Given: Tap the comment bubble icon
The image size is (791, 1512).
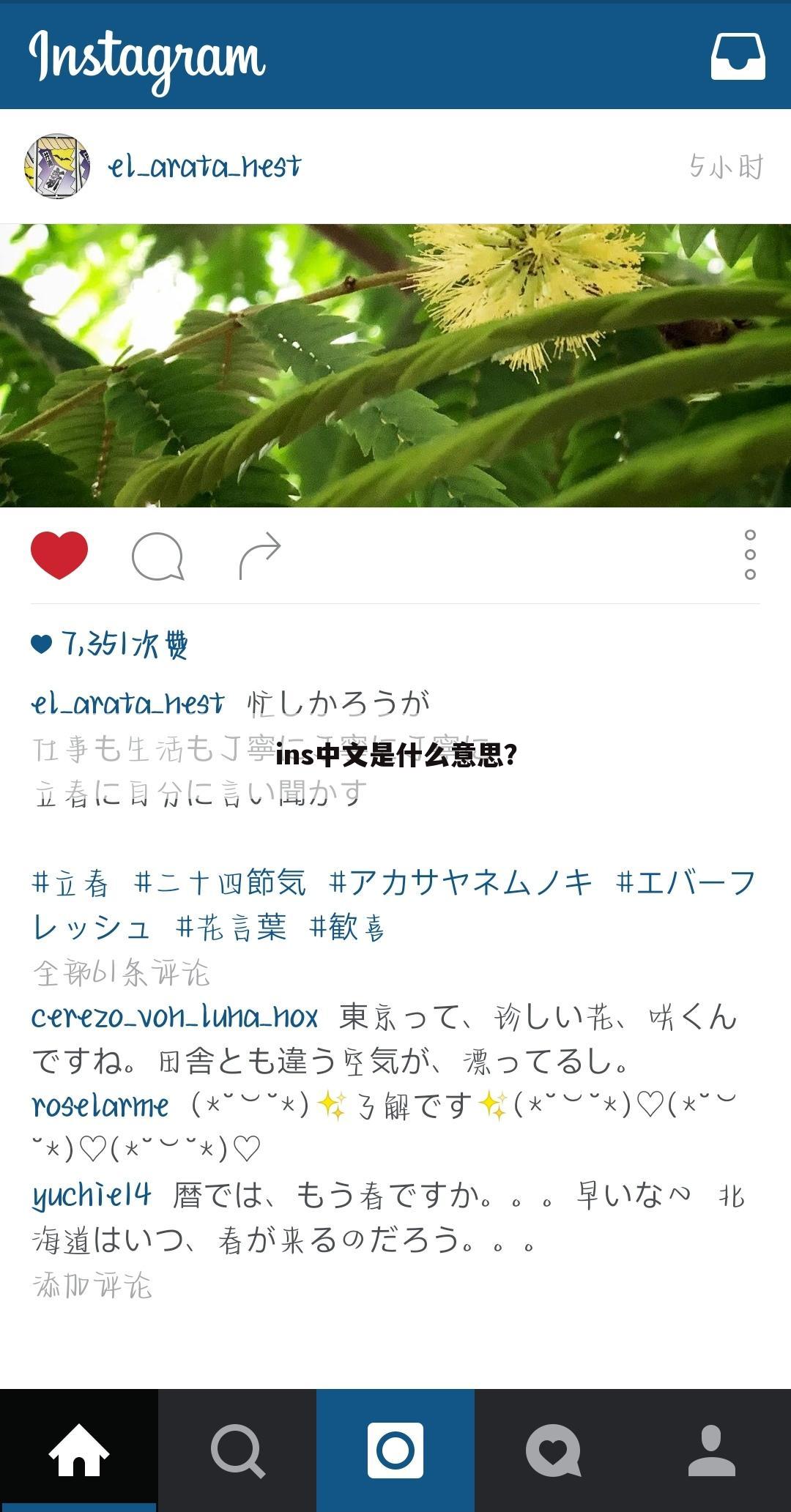Looking at the screenshot, I should 157,556.
